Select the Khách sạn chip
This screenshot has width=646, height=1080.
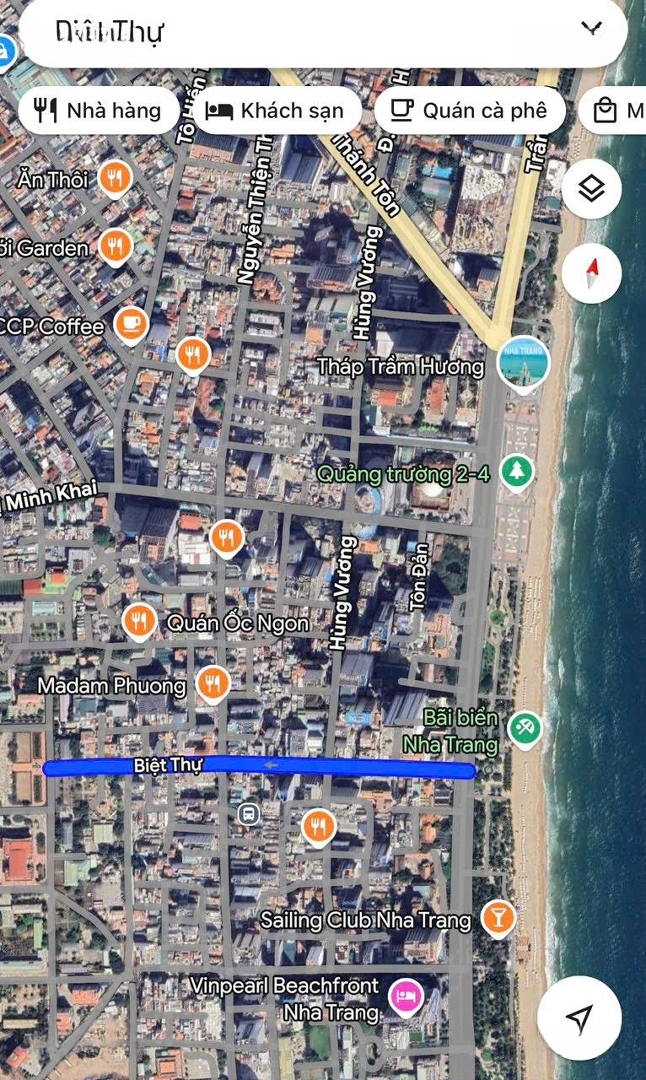(x=277, y=110)
